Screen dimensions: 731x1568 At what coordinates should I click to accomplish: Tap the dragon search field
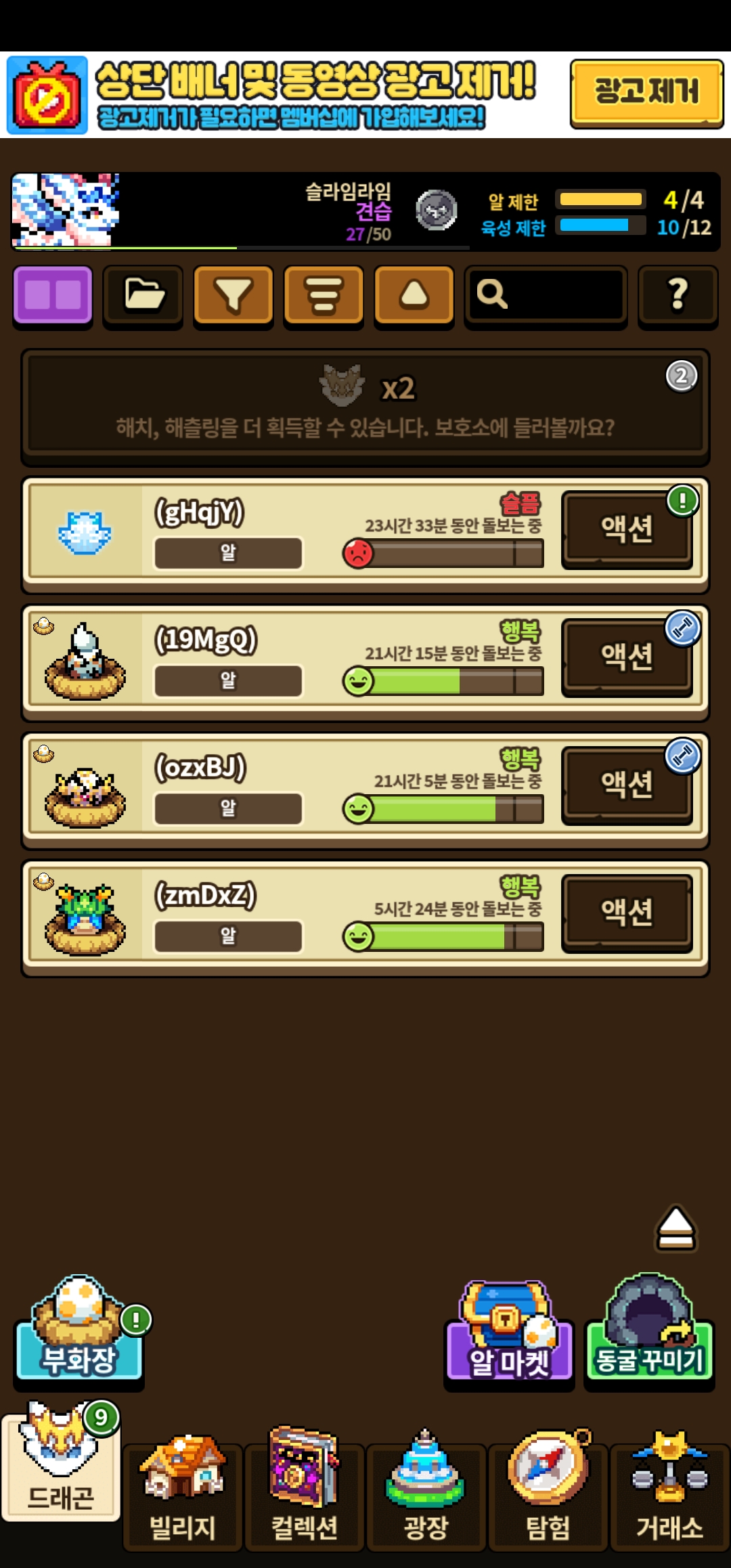click(x=546, y=295)
